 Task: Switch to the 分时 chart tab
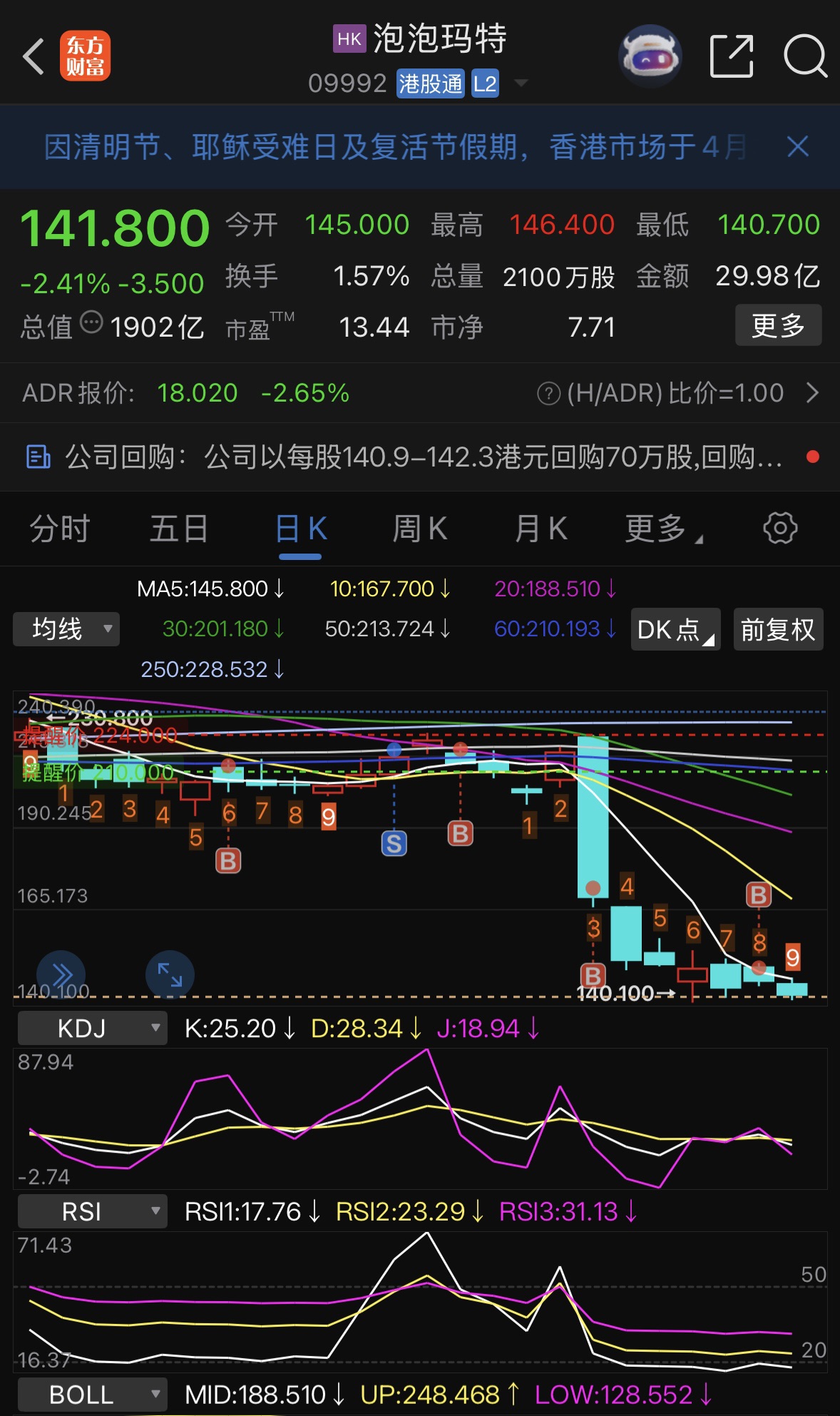pyautogui.click(x=60, y=529)
